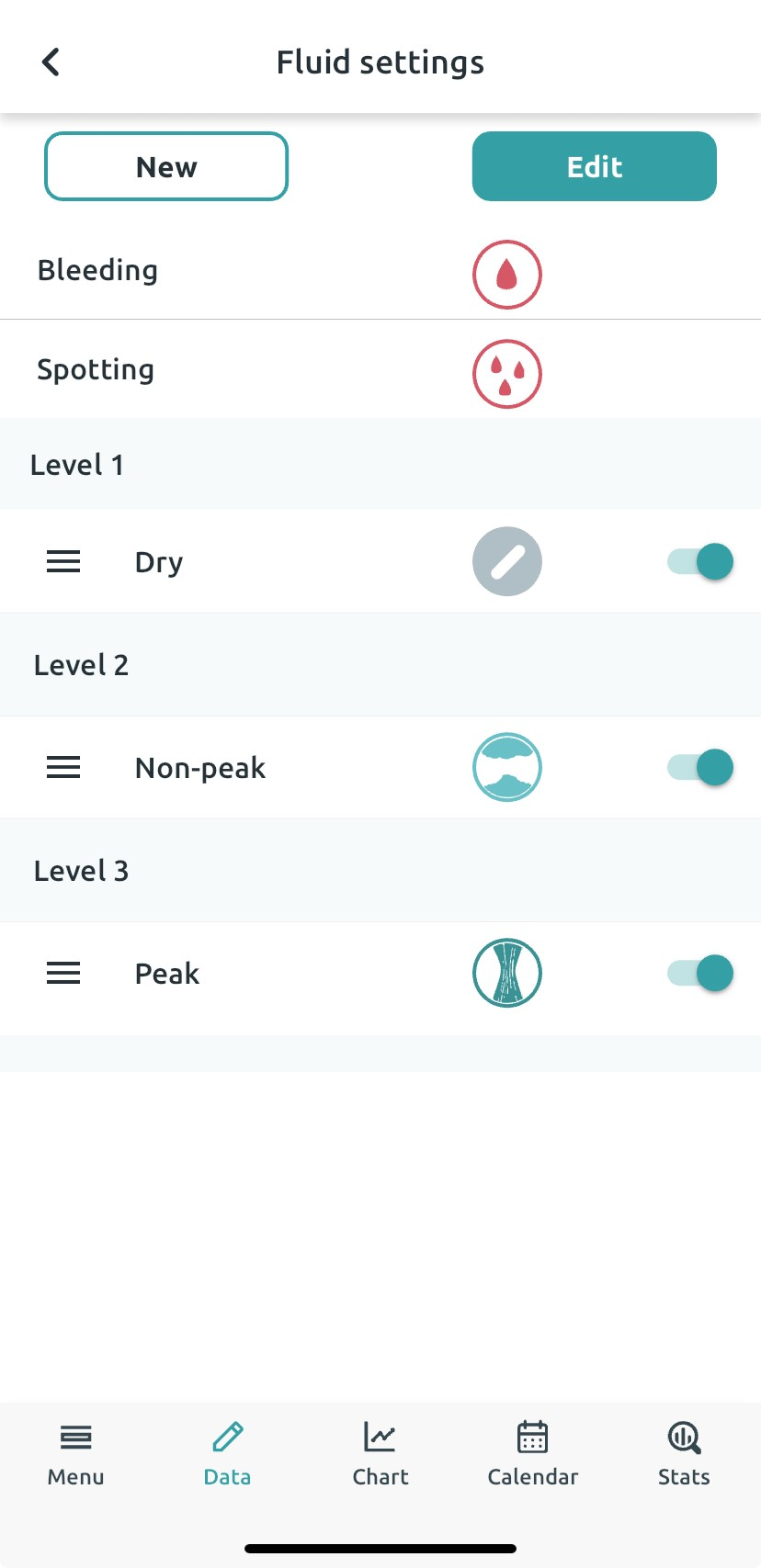Click the Non-peak cloud icon

(x=506, y=767)
